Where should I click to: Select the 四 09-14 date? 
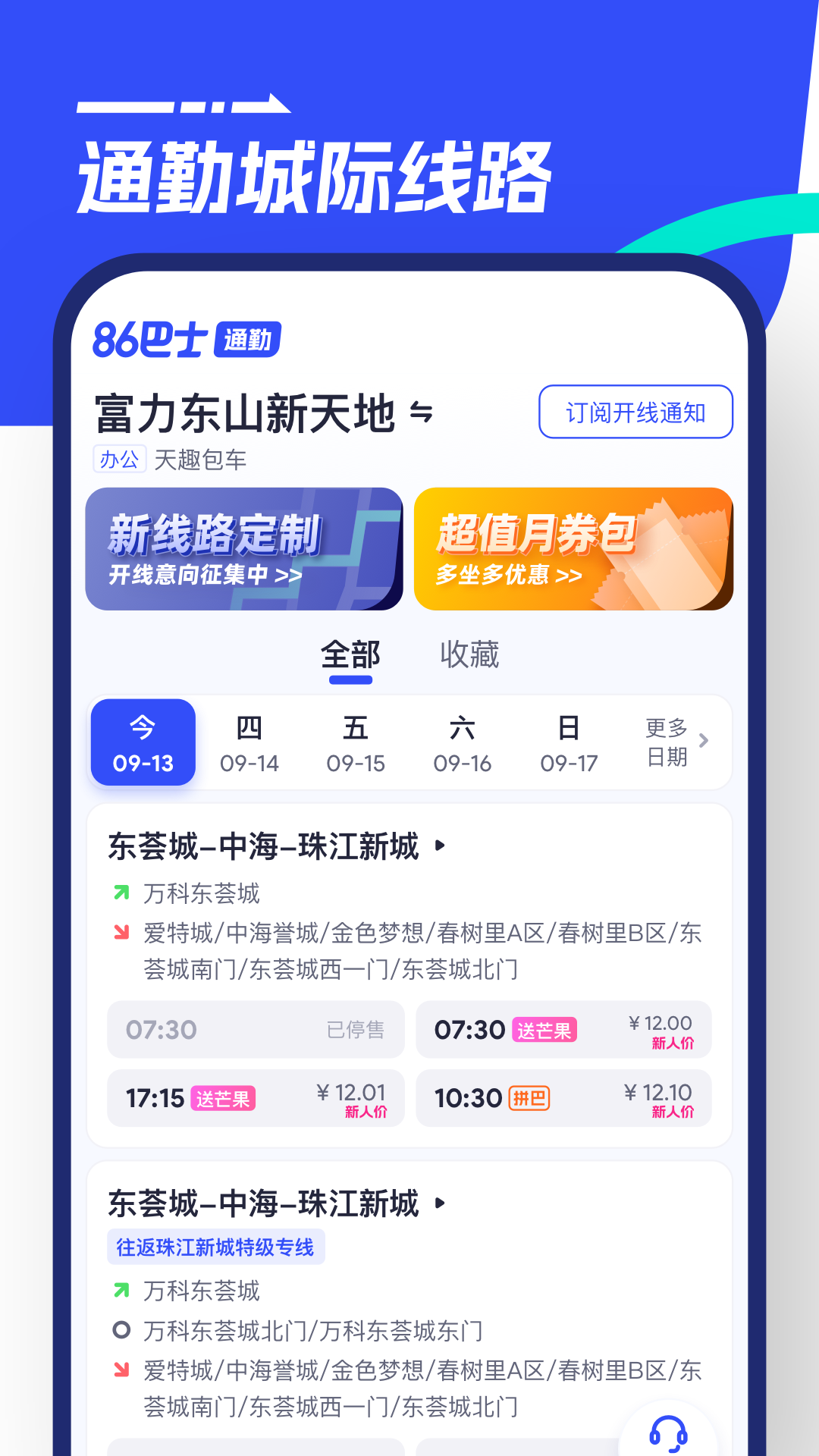pos(250,743)
